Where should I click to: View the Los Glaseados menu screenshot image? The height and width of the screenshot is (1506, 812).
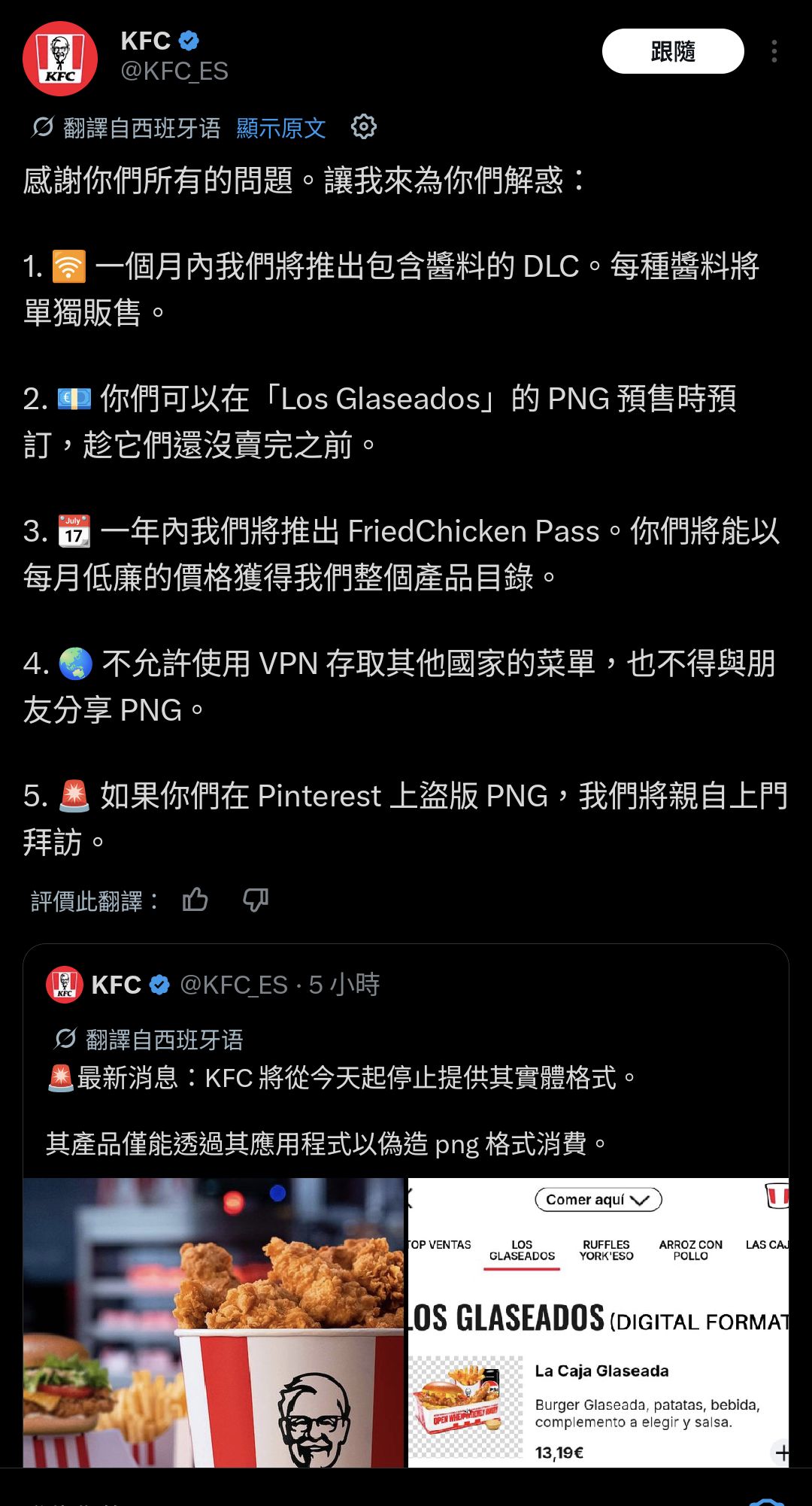[598, 1322]
